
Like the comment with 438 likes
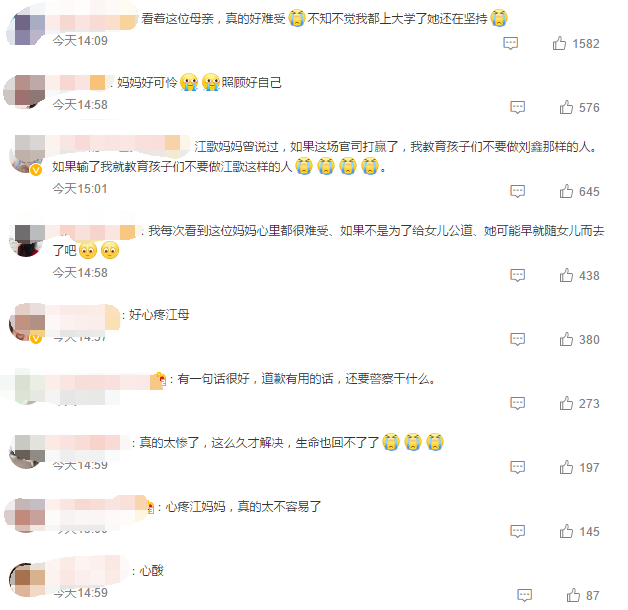pos(566,275)
